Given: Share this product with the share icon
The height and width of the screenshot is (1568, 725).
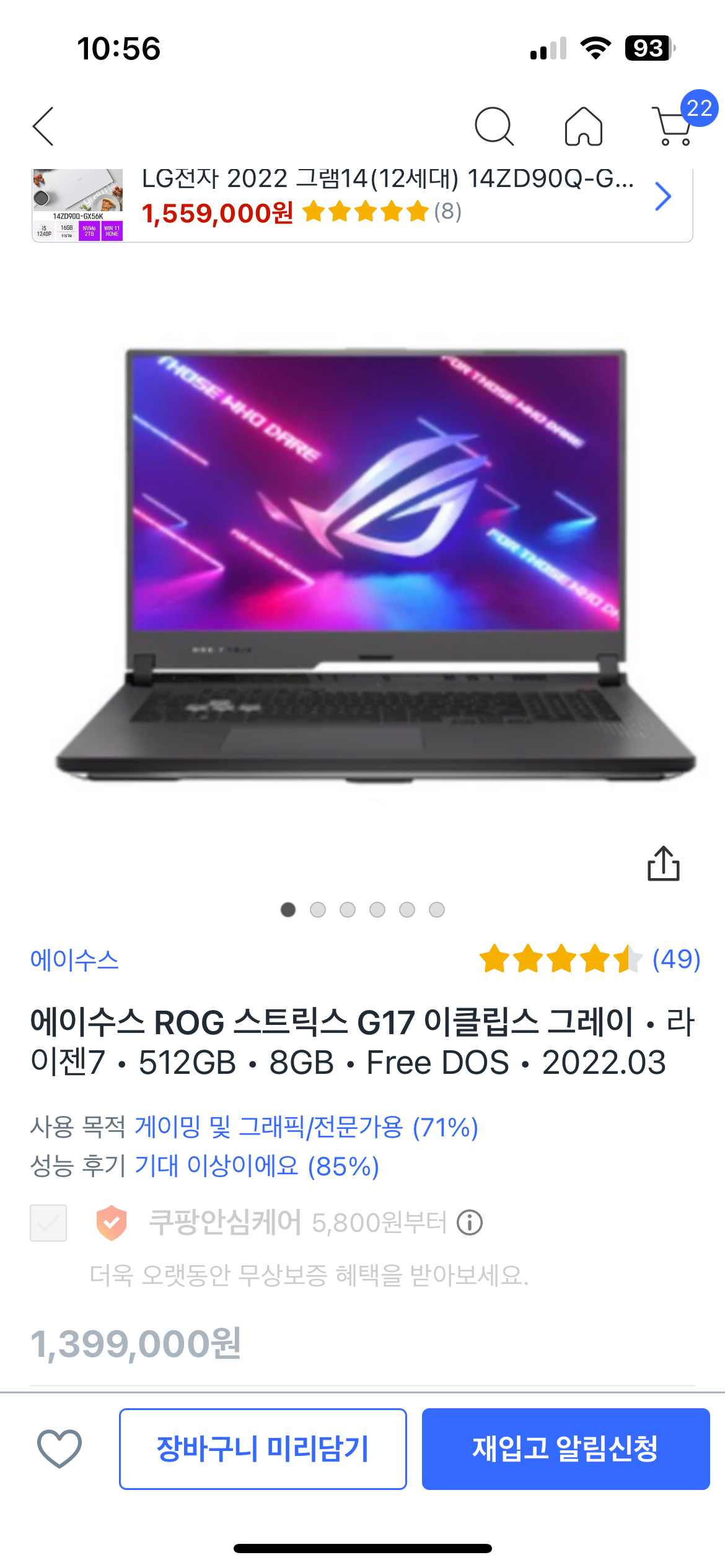Looking at the screenshot, I should pos(664,863).
